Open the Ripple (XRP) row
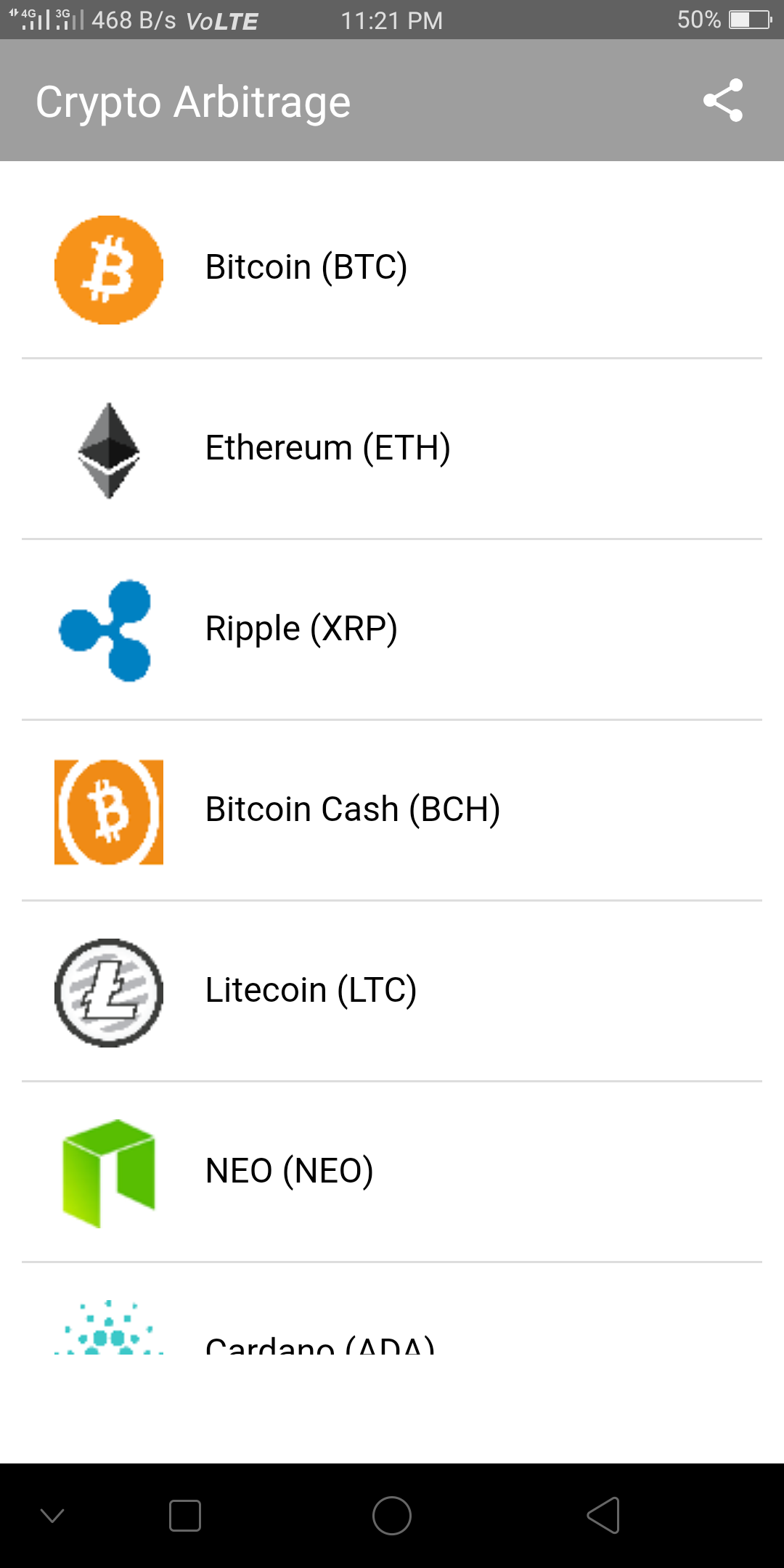The height and width of the screenshot is (1568, 784). 392,629
